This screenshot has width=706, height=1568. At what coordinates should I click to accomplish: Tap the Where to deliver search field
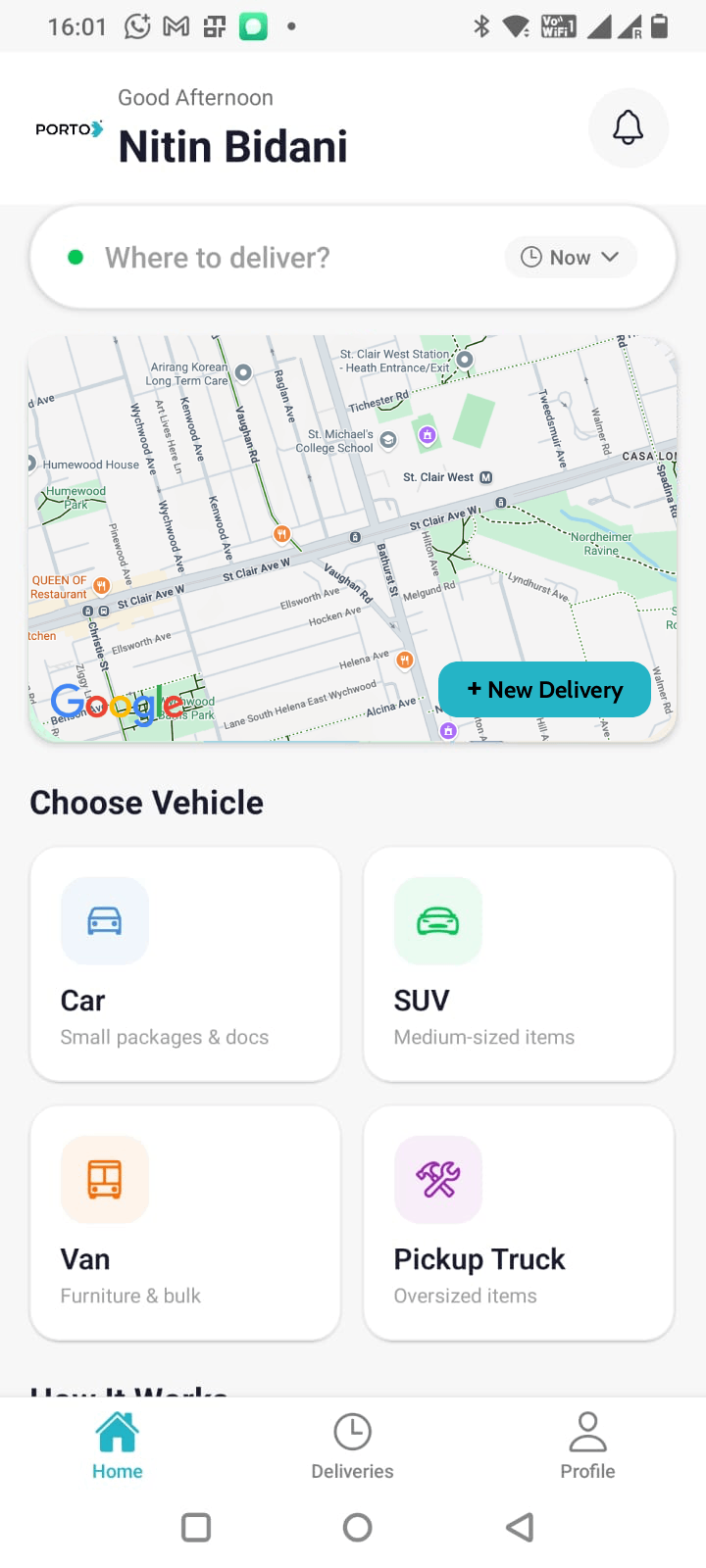pos(275,258)
